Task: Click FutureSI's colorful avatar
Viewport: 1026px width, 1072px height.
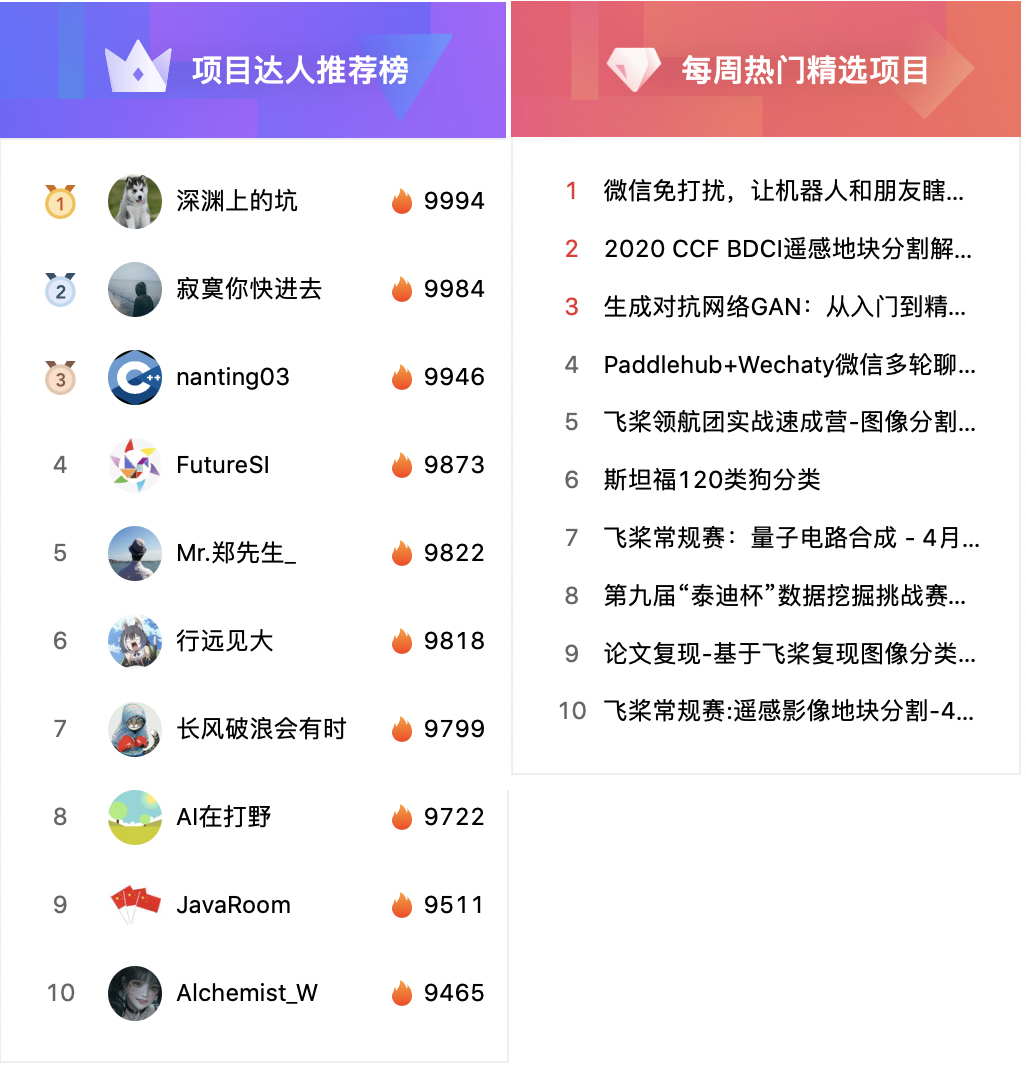Action: click(134, 465)
